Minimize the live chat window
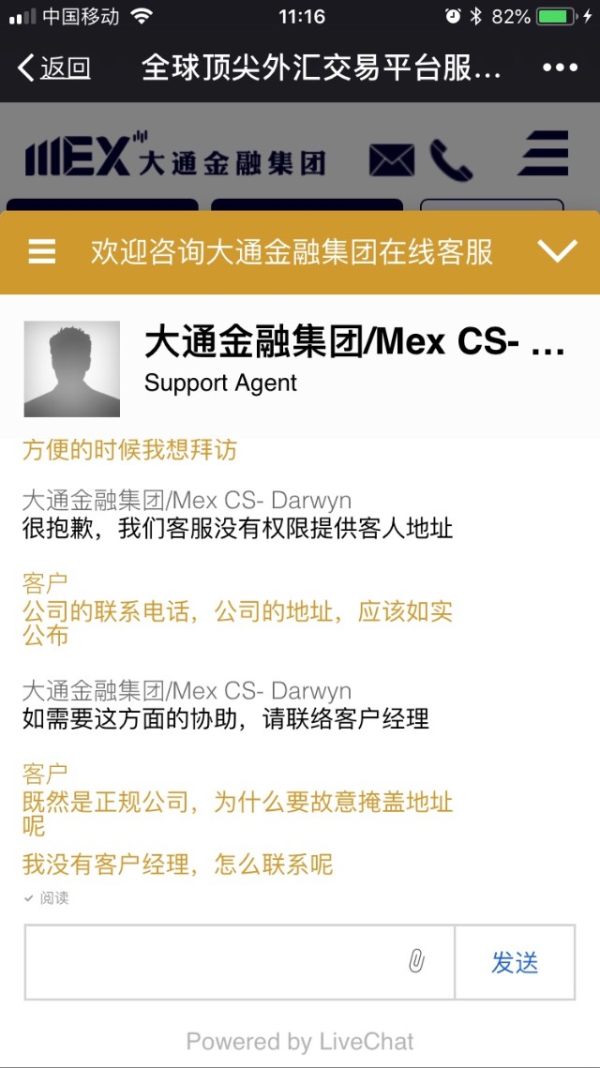 557,252
